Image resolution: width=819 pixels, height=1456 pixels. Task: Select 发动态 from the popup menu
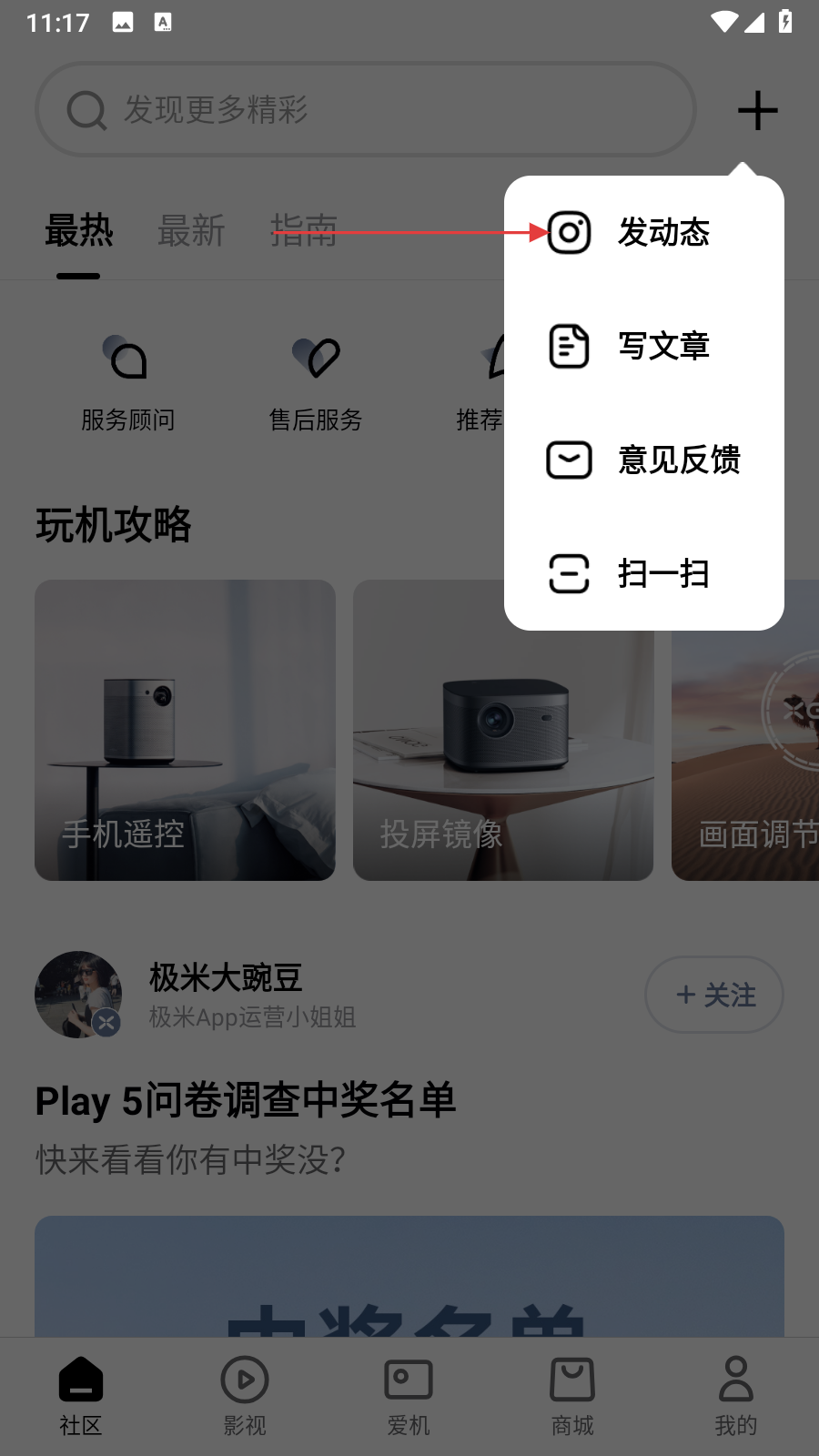tap(644, 233)
